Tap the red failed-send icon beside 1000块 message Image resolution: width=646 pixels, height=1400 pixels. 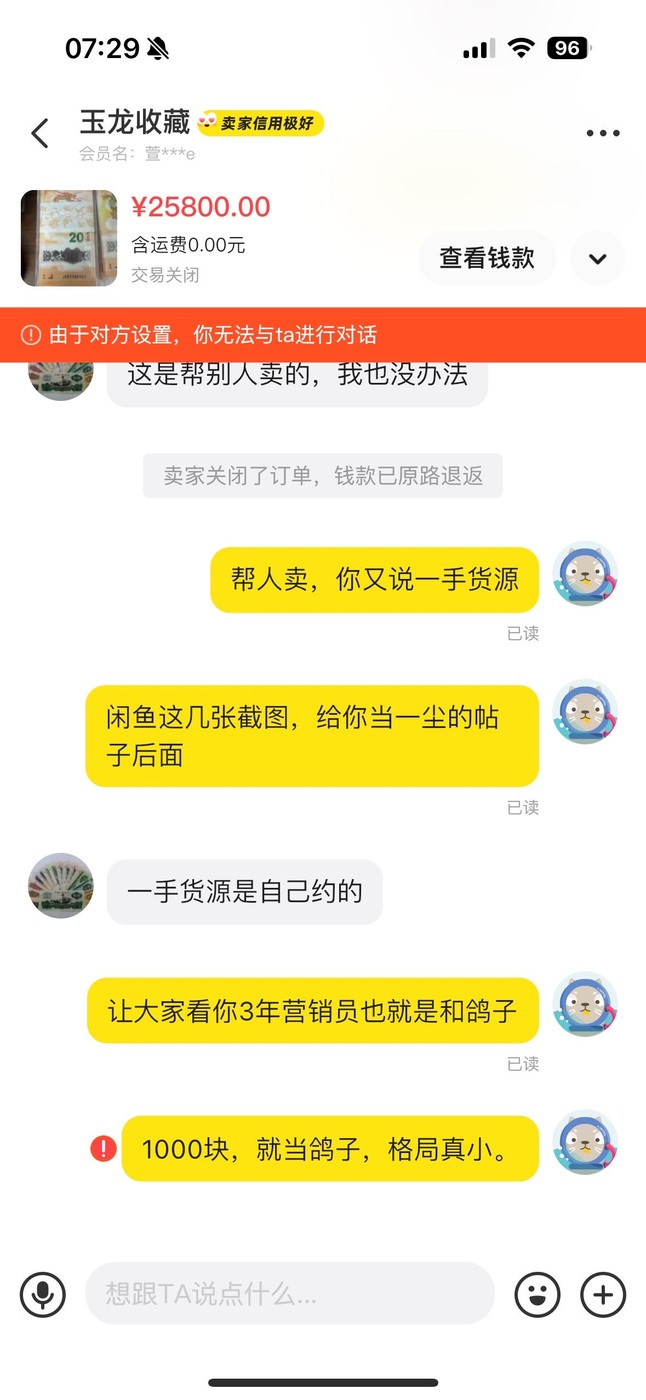click(x=103, y=1148)
